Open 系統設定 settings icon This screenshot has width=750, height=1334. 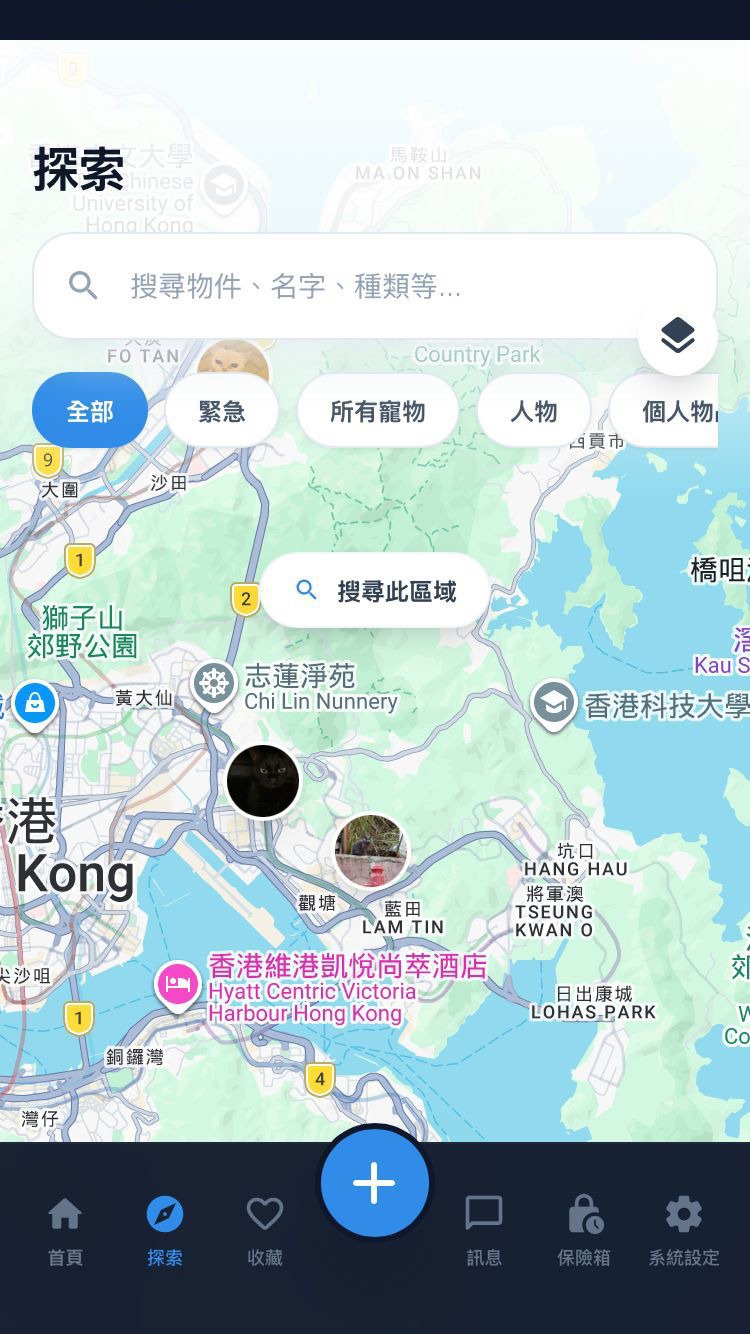pos(683,1215)
